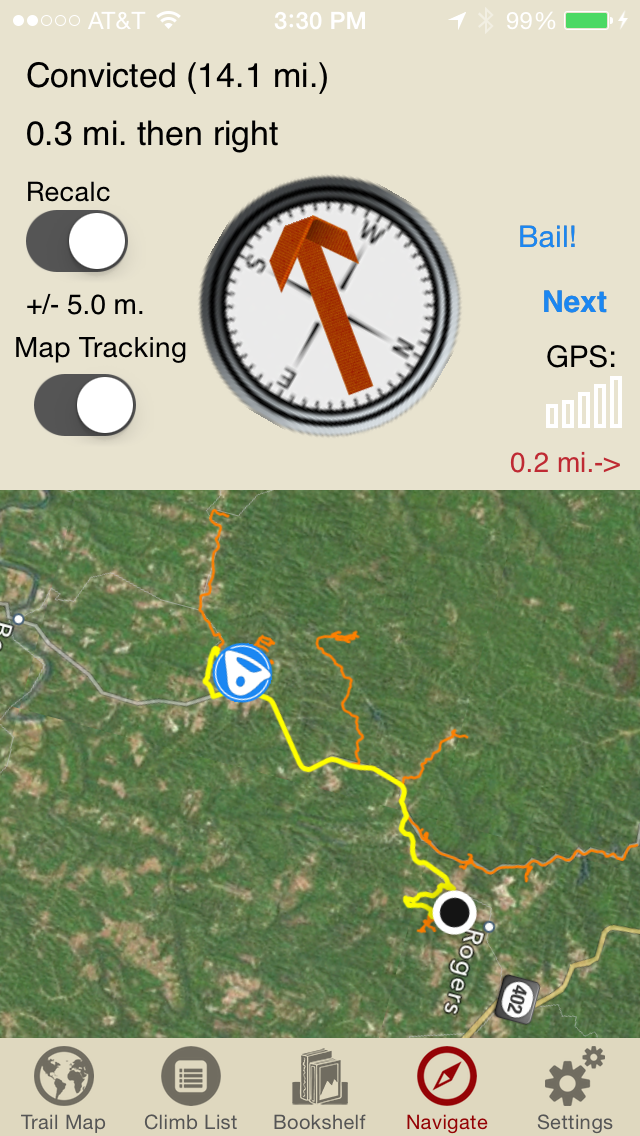
Task: Tap the Bail! button
Action: [547, 237]
